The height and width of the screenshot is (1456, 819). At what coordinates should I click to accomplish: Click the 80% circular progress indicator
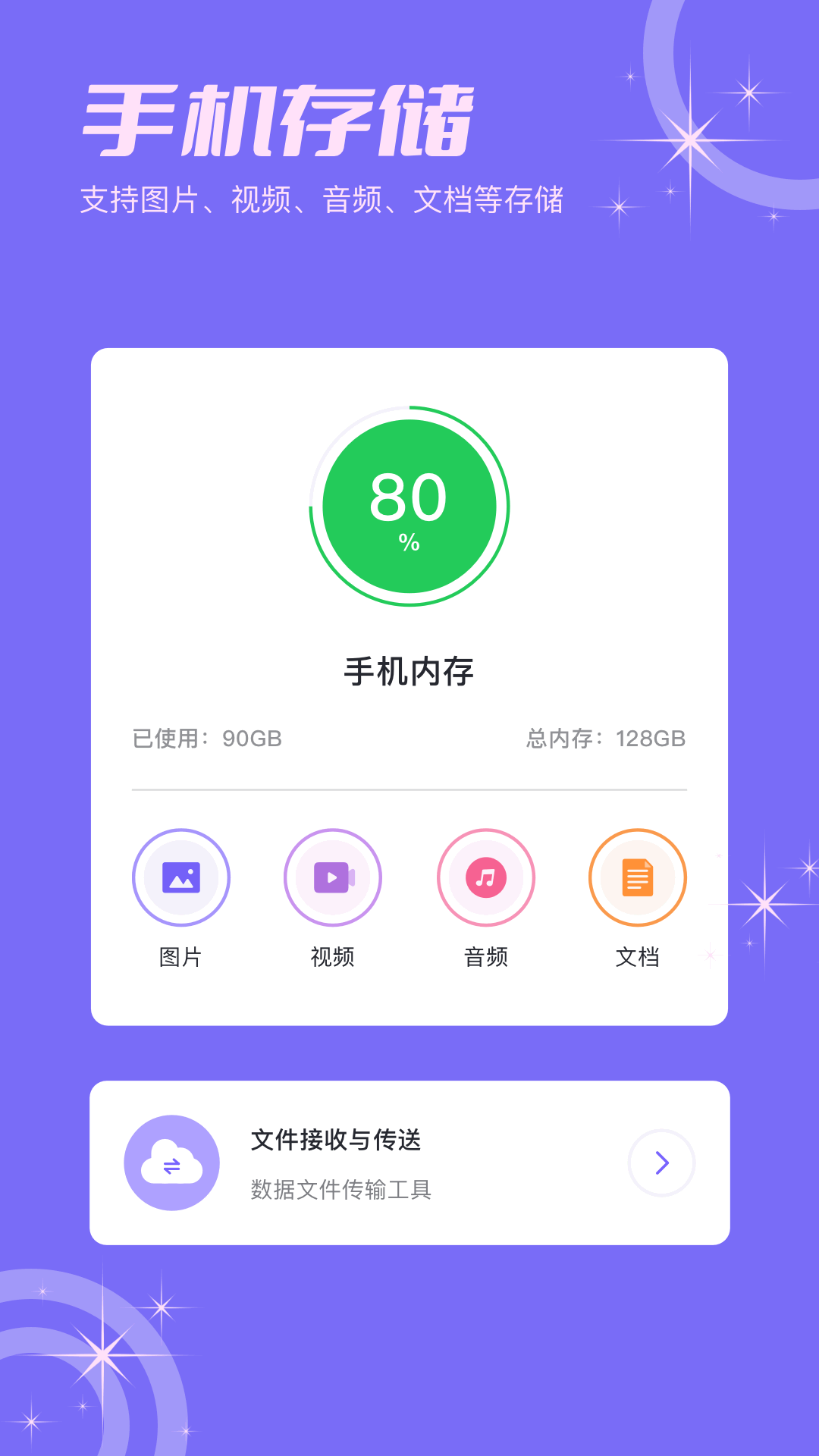(408, 507)
